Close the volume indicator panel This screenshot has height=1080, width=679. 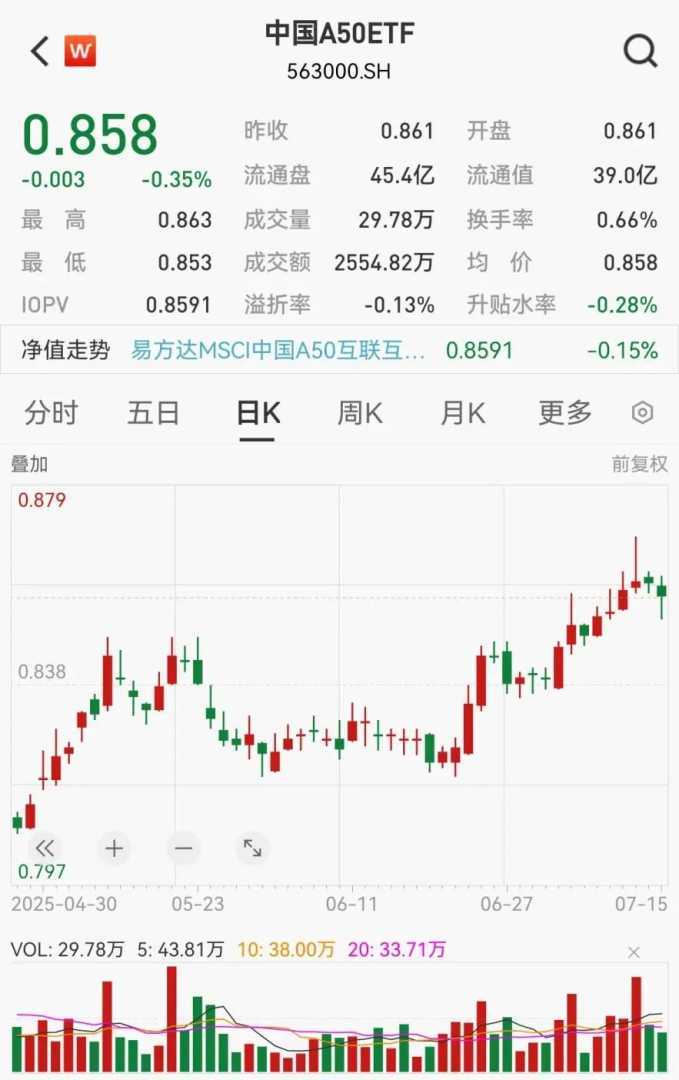click(x=634, y=953)
